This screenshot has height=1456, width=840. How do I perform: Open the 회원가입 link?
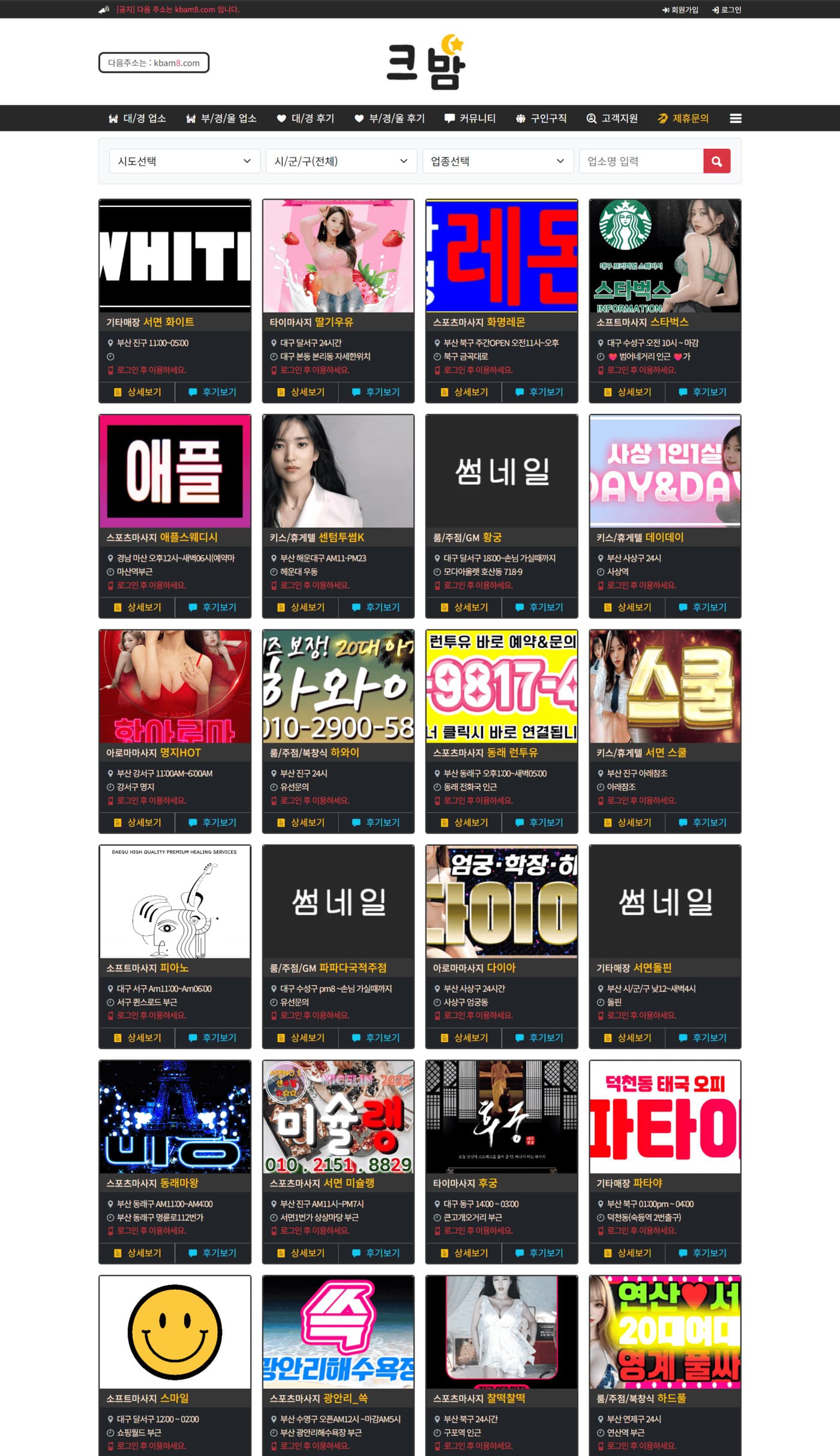[680, 10]
